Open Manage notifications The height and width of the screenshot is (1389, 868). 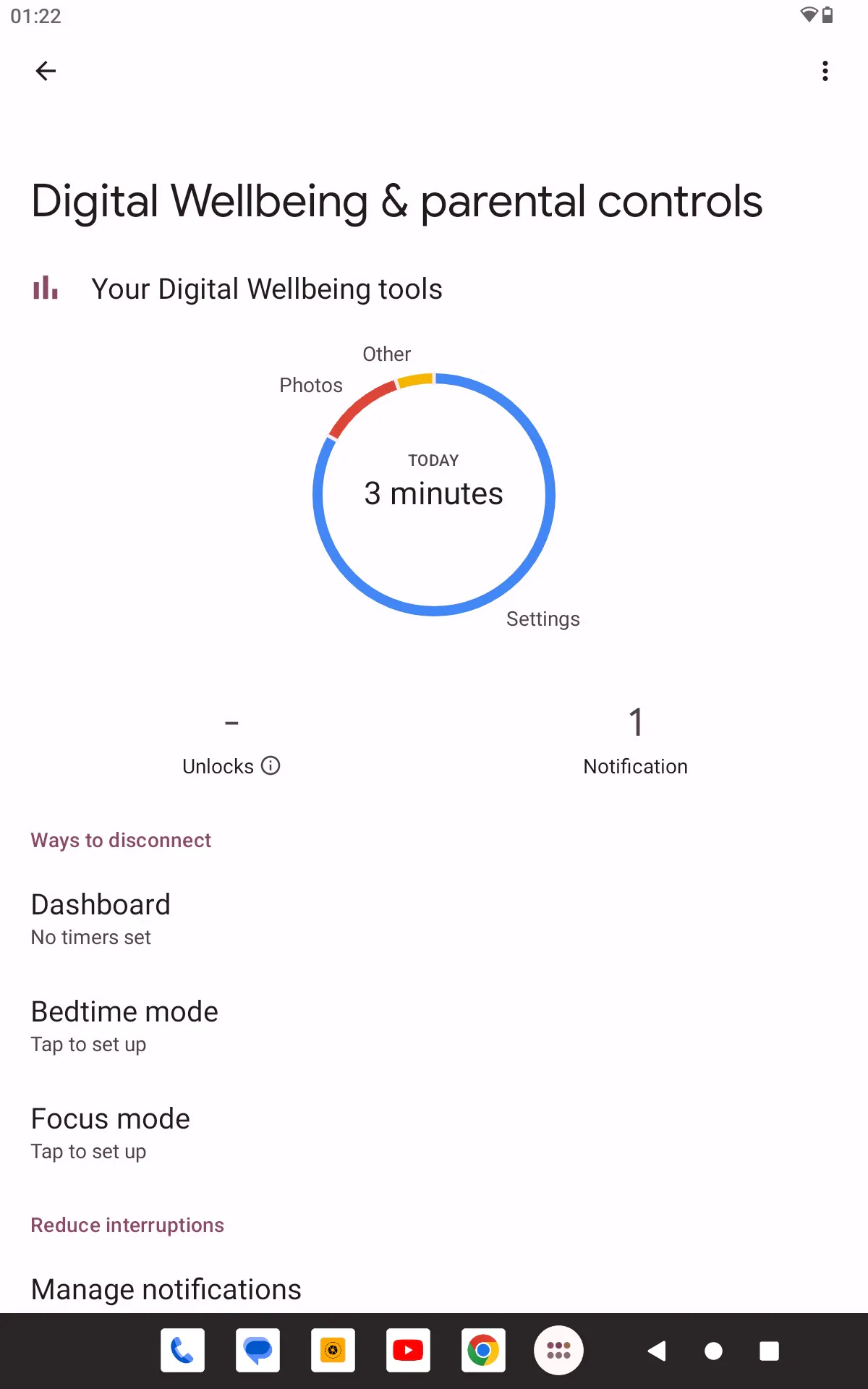[x=434, y=1289]
